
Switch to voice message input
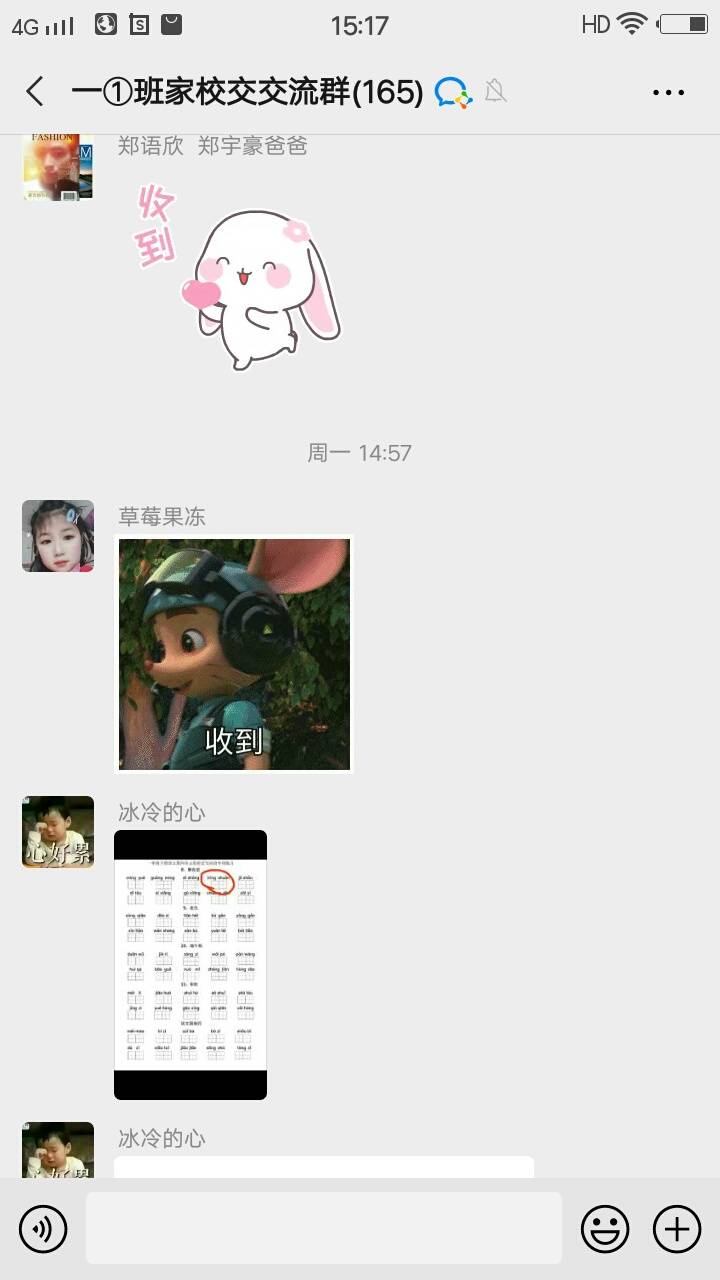[43, 1228]
